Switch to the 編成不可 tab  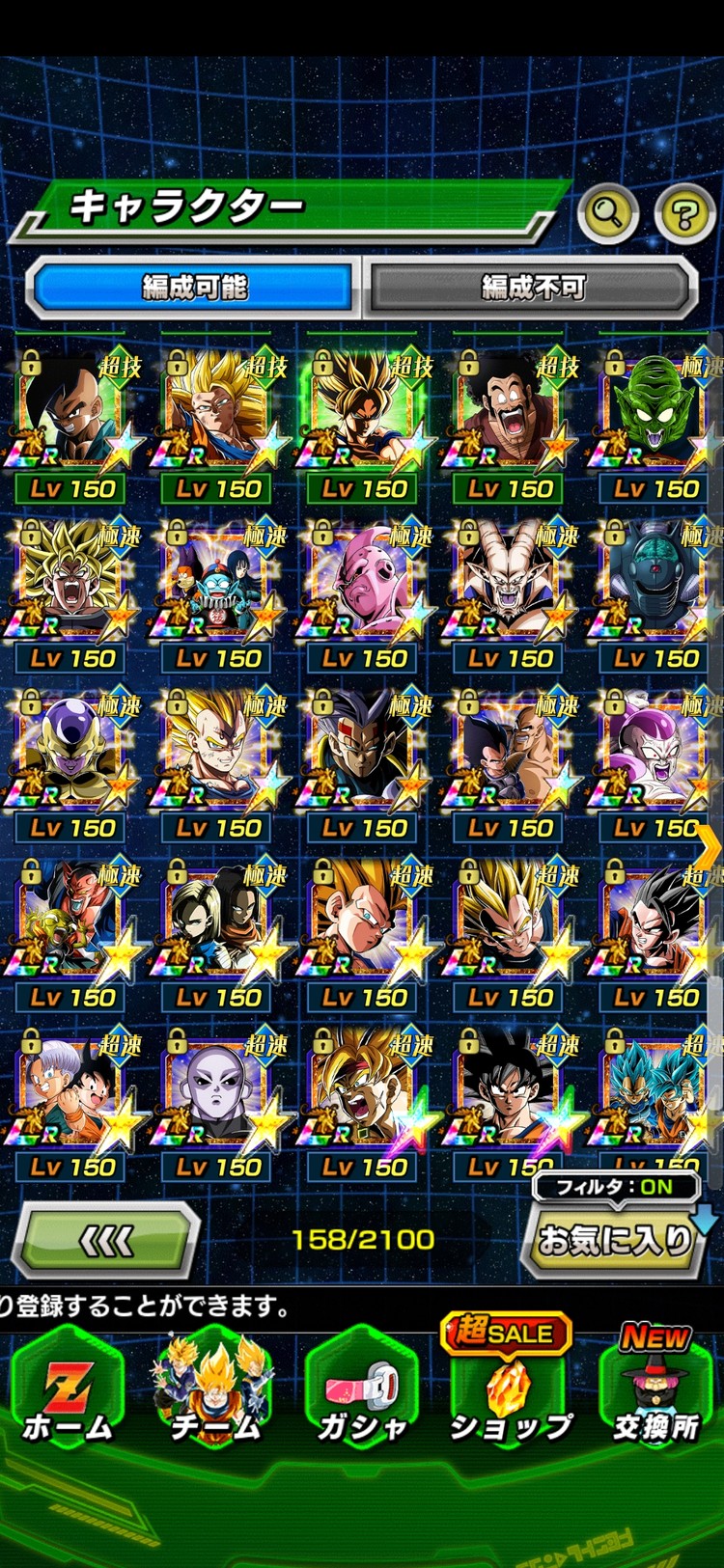[533, 288]
